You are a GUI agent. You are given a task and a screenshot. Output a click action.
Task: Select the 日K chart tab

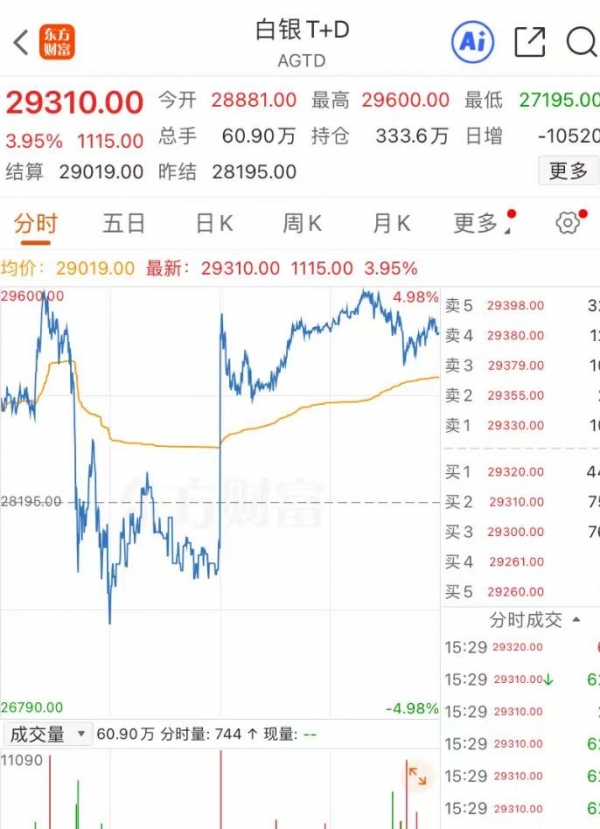[x=213, y=223]
